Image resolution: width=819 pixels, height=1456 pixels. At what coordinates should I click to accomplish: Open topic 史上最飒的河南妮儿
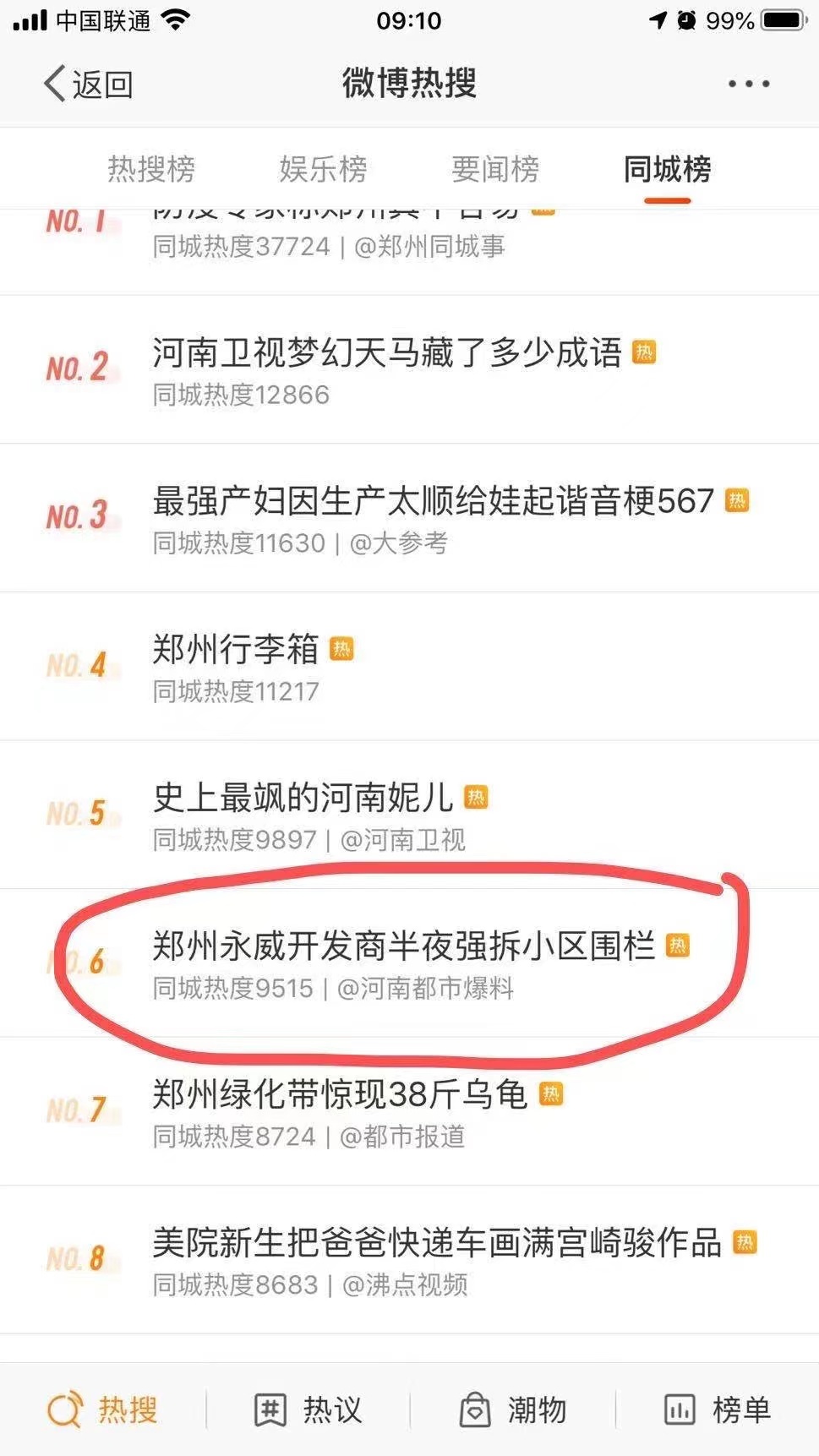303,798
